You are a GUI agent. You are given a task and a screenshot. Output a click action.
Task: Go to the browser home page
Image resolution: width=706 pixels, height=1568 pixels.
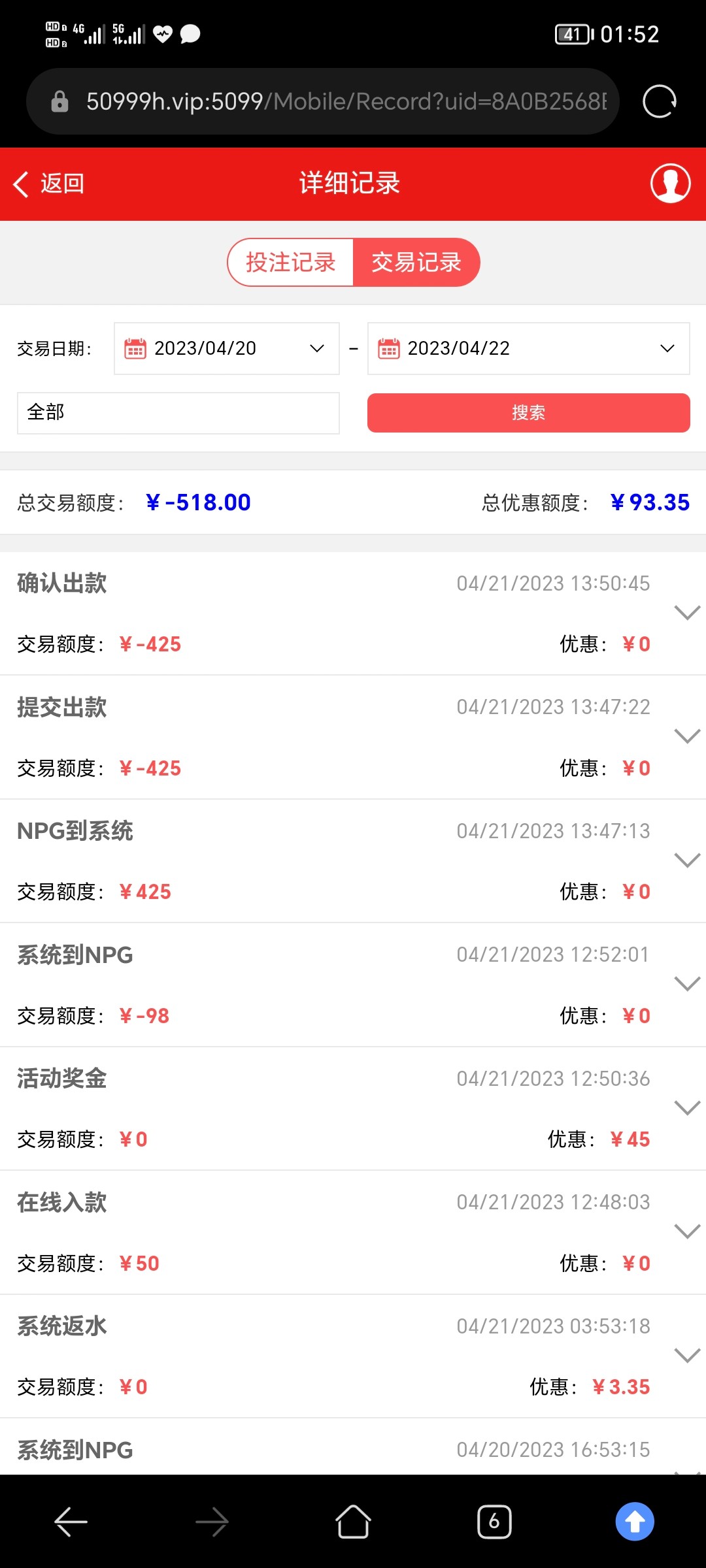pos(353,1522)
